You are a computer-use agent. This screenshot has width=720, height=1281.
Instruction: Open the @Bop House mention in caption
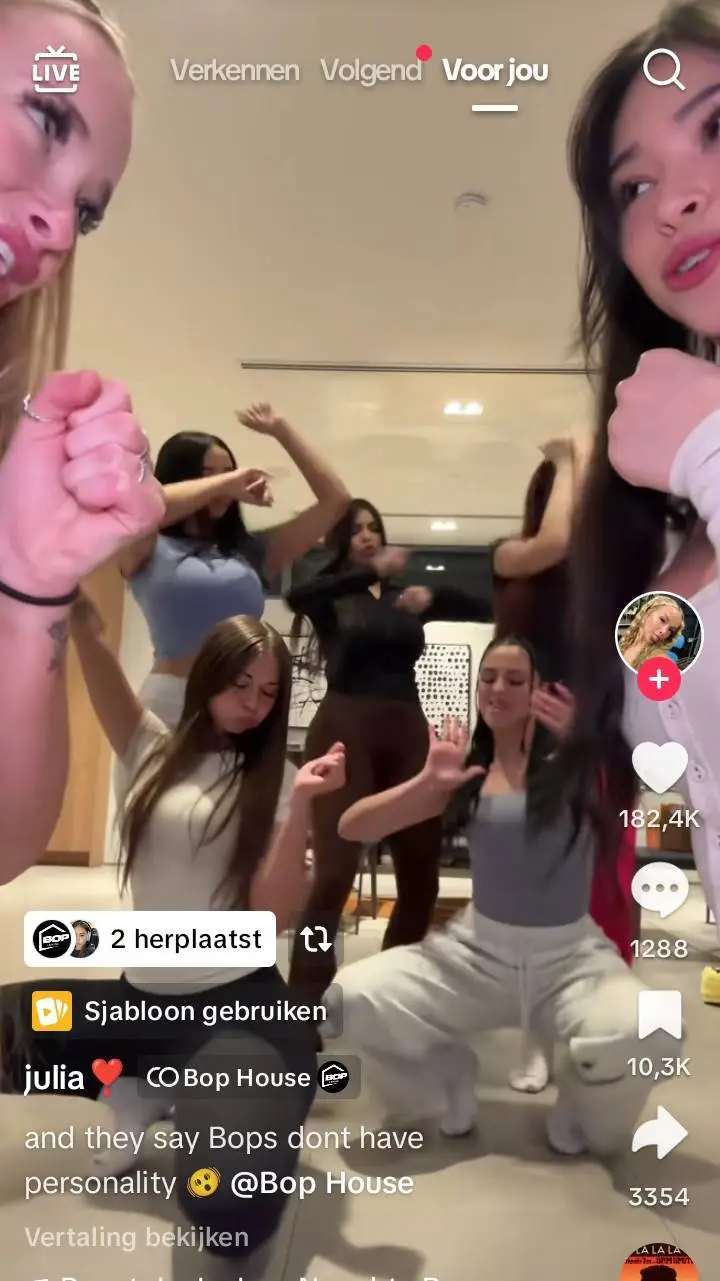tap(321, 1183)
